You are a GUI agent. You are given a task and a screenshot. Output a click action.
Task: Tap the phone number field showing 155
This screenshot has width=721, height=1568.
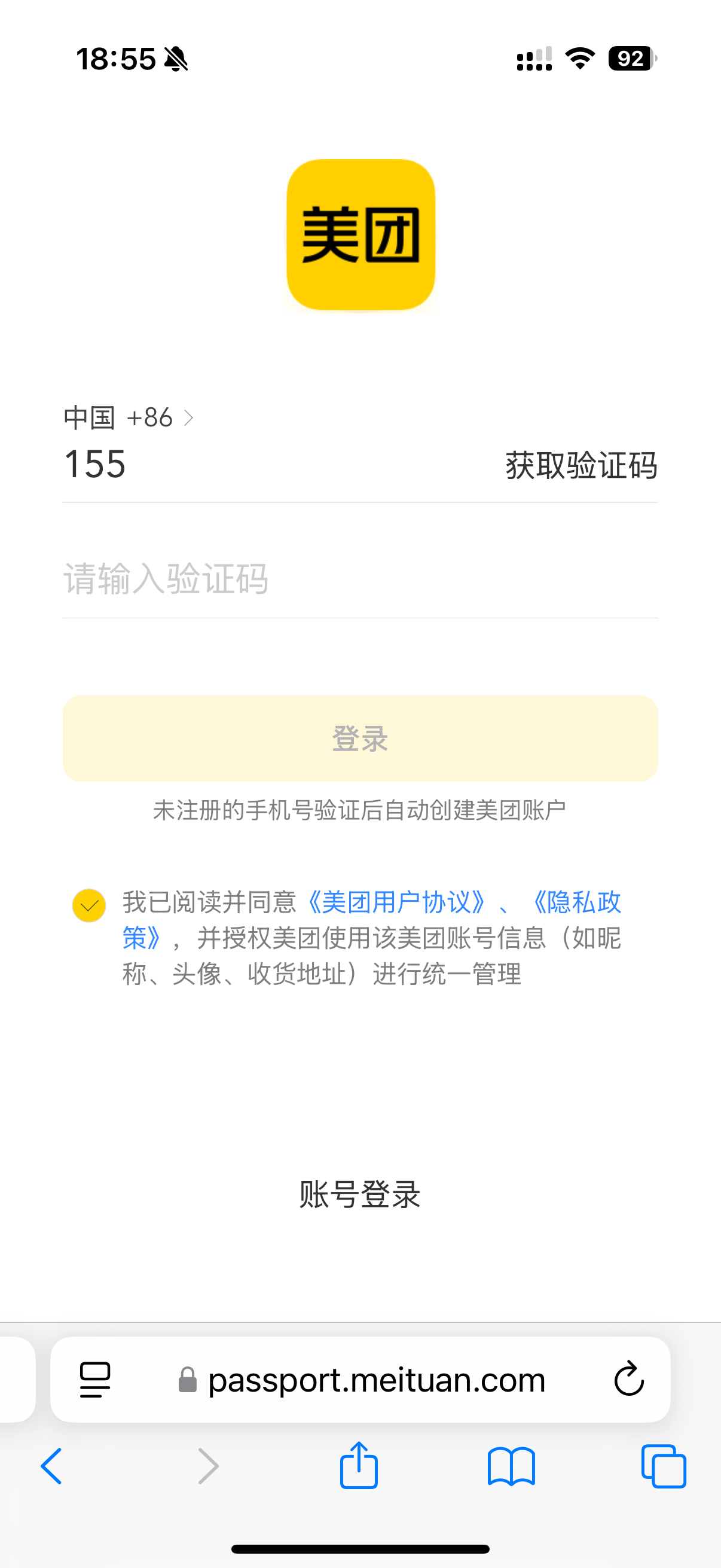[274, 465]
